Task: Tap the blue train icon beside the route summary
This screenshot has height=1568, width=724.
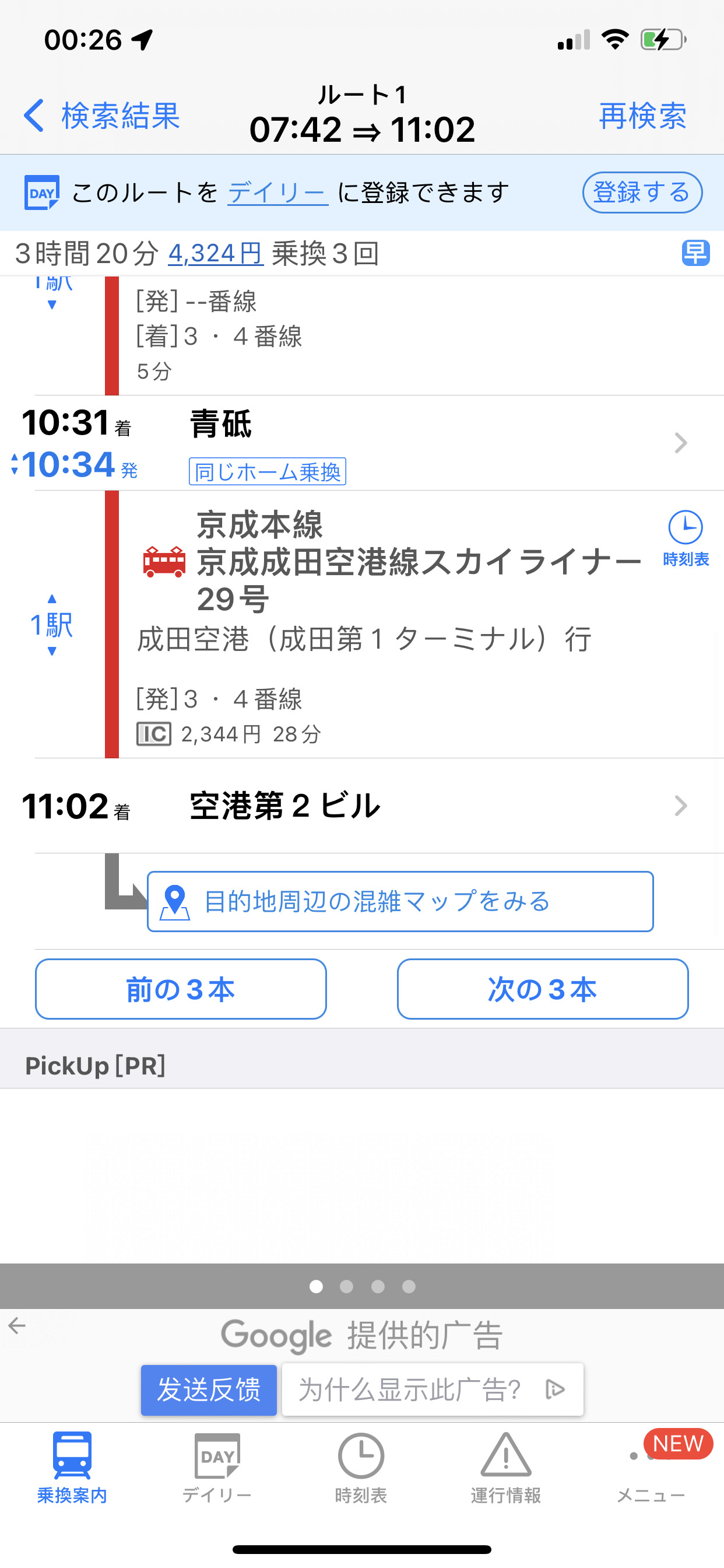Action: [695, 253]
